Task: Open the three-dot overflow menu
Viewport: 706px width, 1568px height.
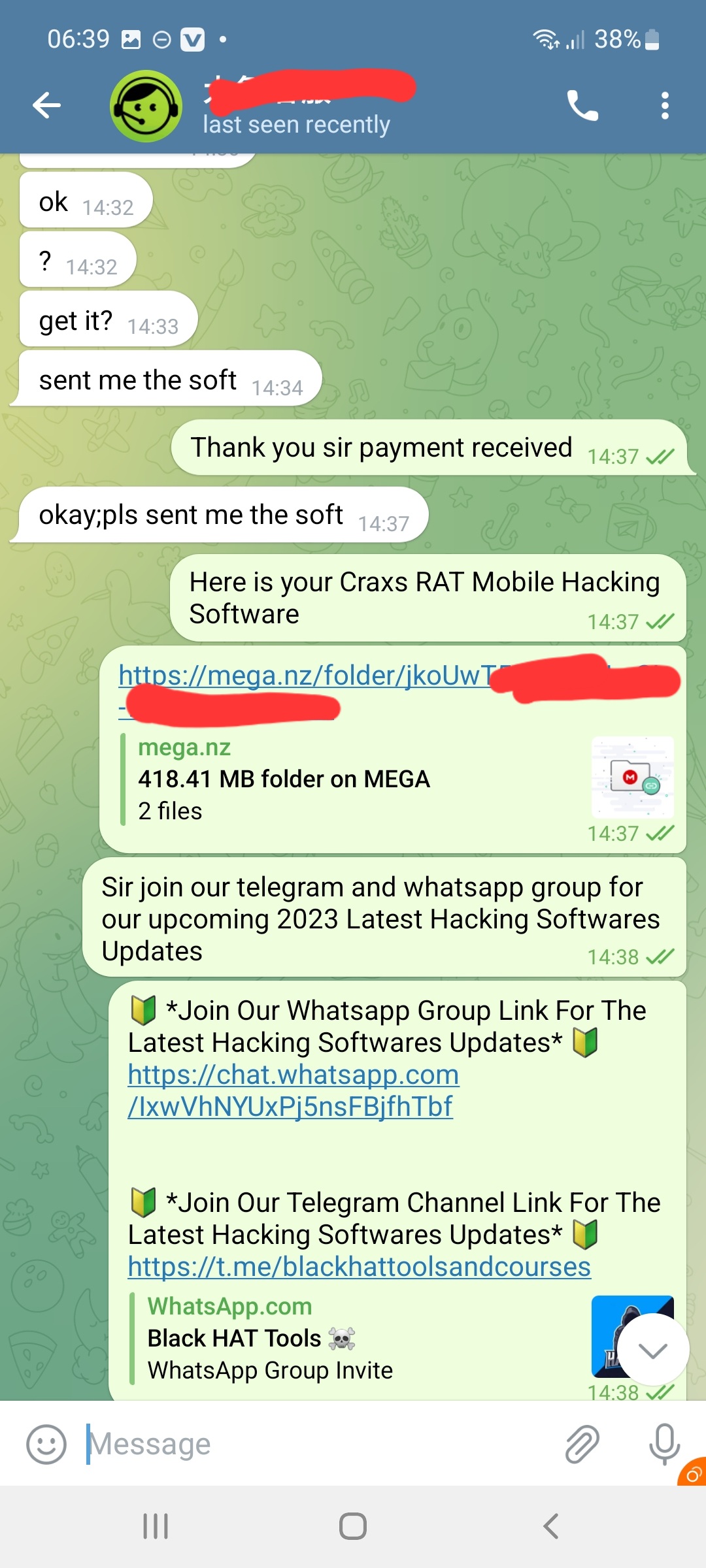Action: coord(665,105)
